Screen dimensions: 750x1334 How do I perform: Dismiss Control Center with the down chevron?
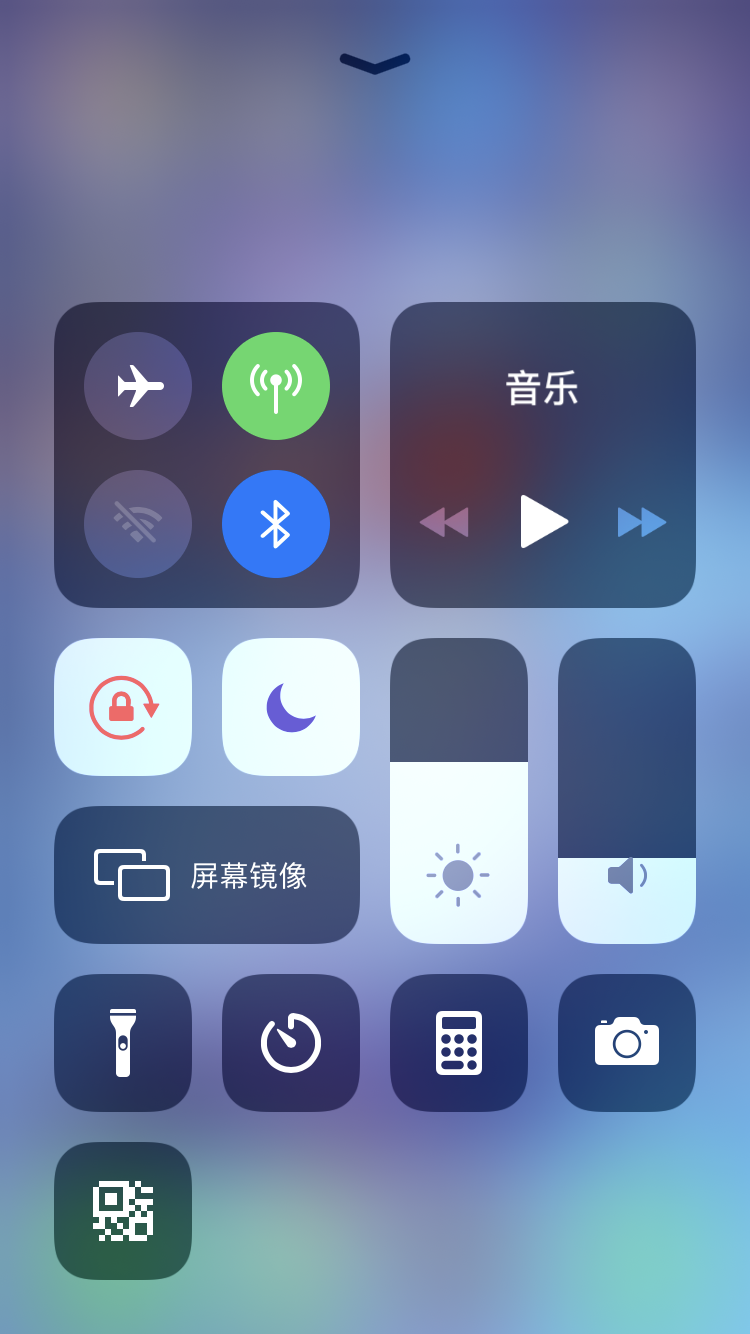[x=375, y=64]
